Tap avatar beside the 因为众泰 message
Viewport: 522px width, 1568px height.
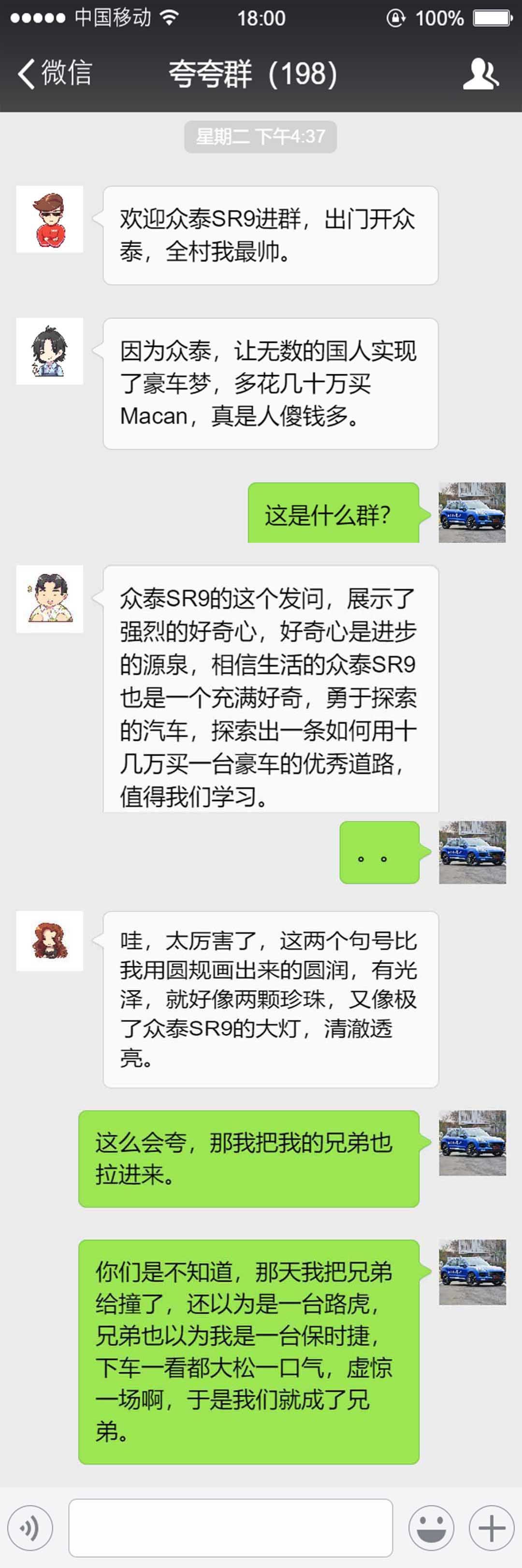point(49,351)
